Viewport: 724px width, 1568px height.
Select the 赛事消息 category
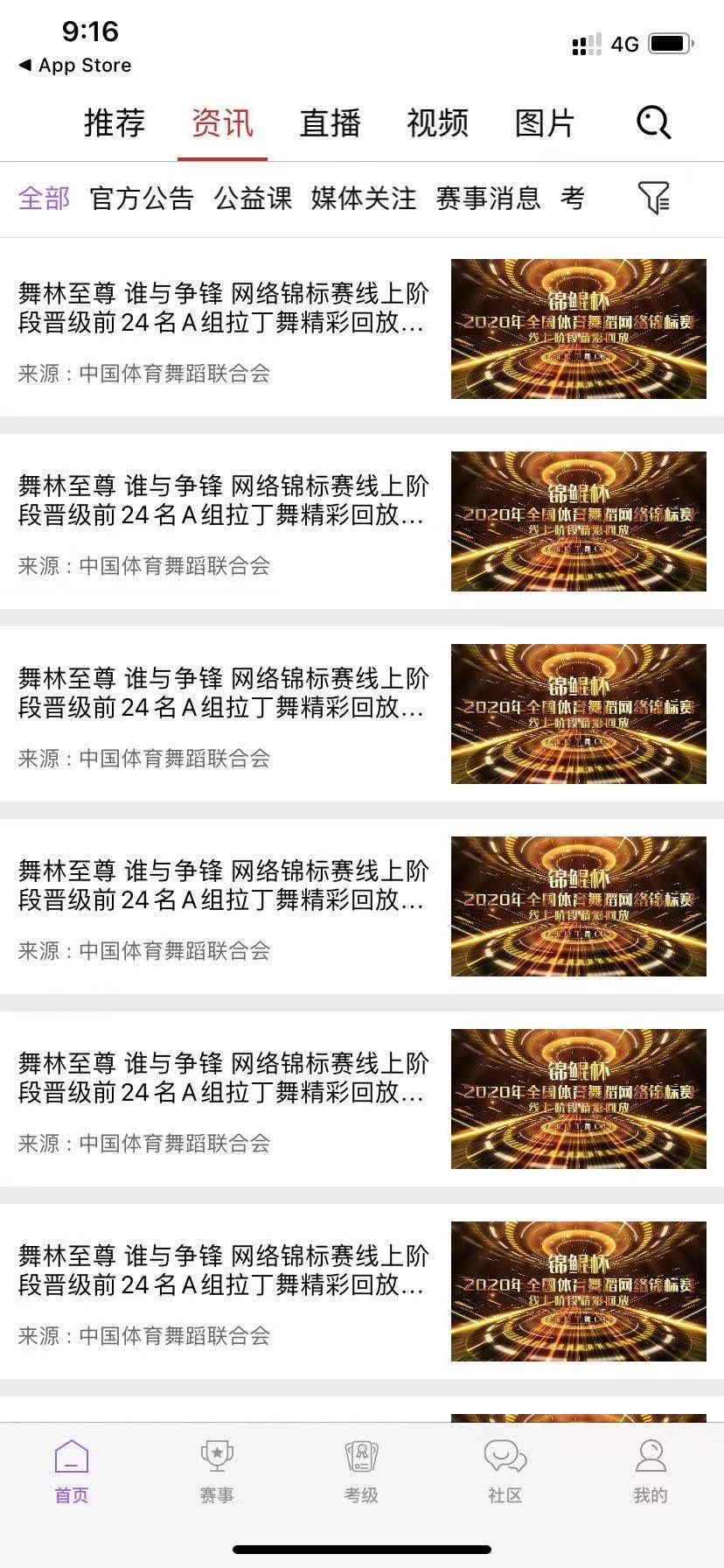click(x=488, y=199)
